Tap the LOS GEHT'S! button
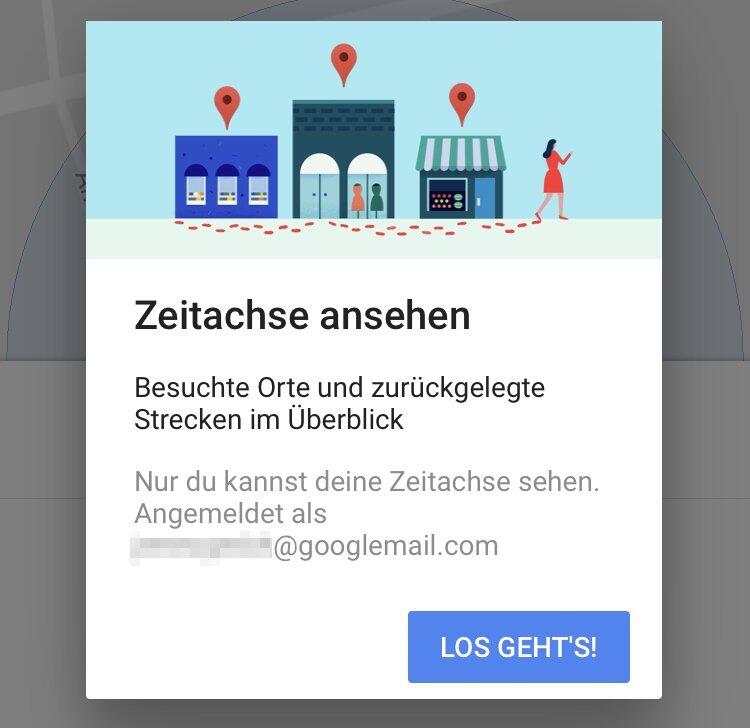750x728 pixels. pos(518,647)
